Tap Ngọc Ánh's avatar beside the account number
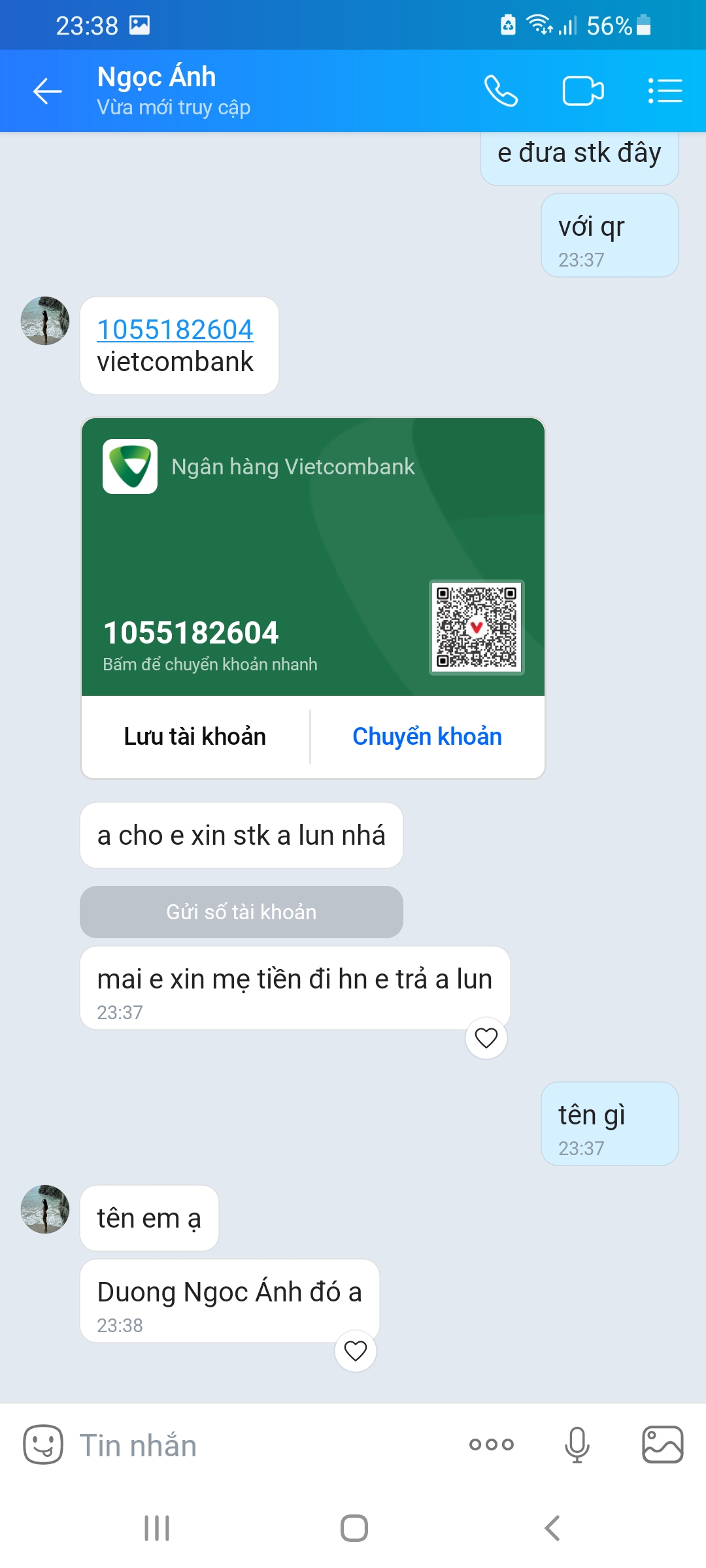This screenshot has width=706, height=1568. click(x=45, y=321)
